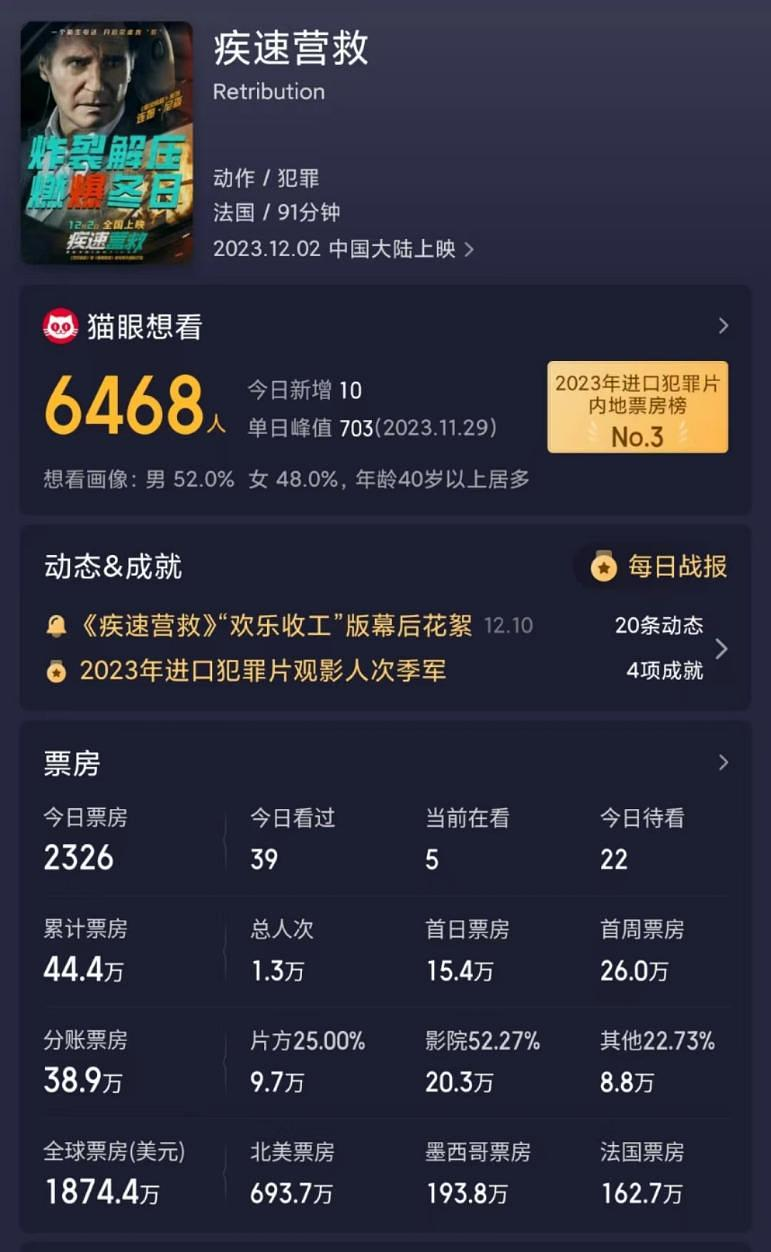Image resolution: width=771 pixels, height=1252 pixels.
Task: Open the 疾速营救 movie poster
Action: (x=106, y=142)
